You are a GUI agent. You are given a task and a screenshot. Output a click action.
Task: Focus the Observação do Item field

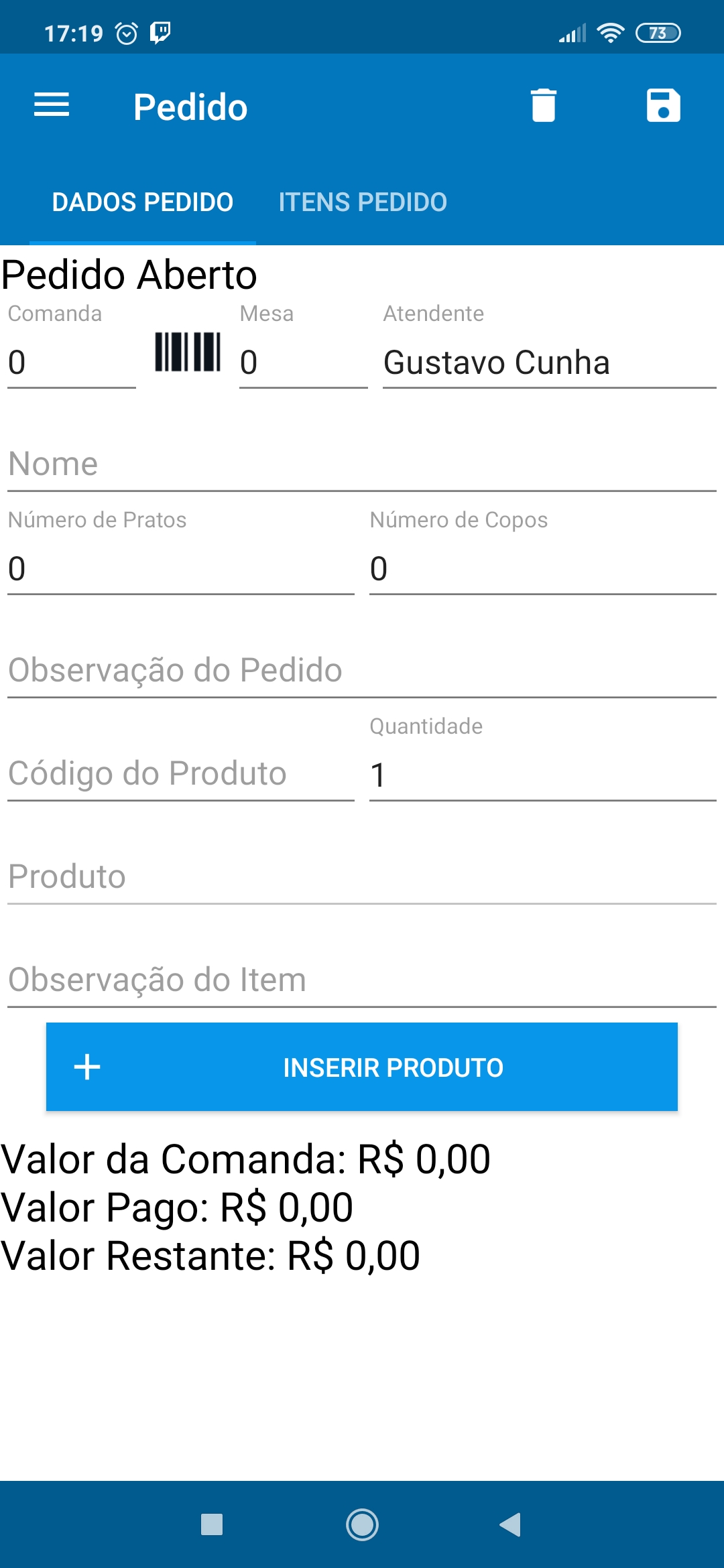click(362, 980)
